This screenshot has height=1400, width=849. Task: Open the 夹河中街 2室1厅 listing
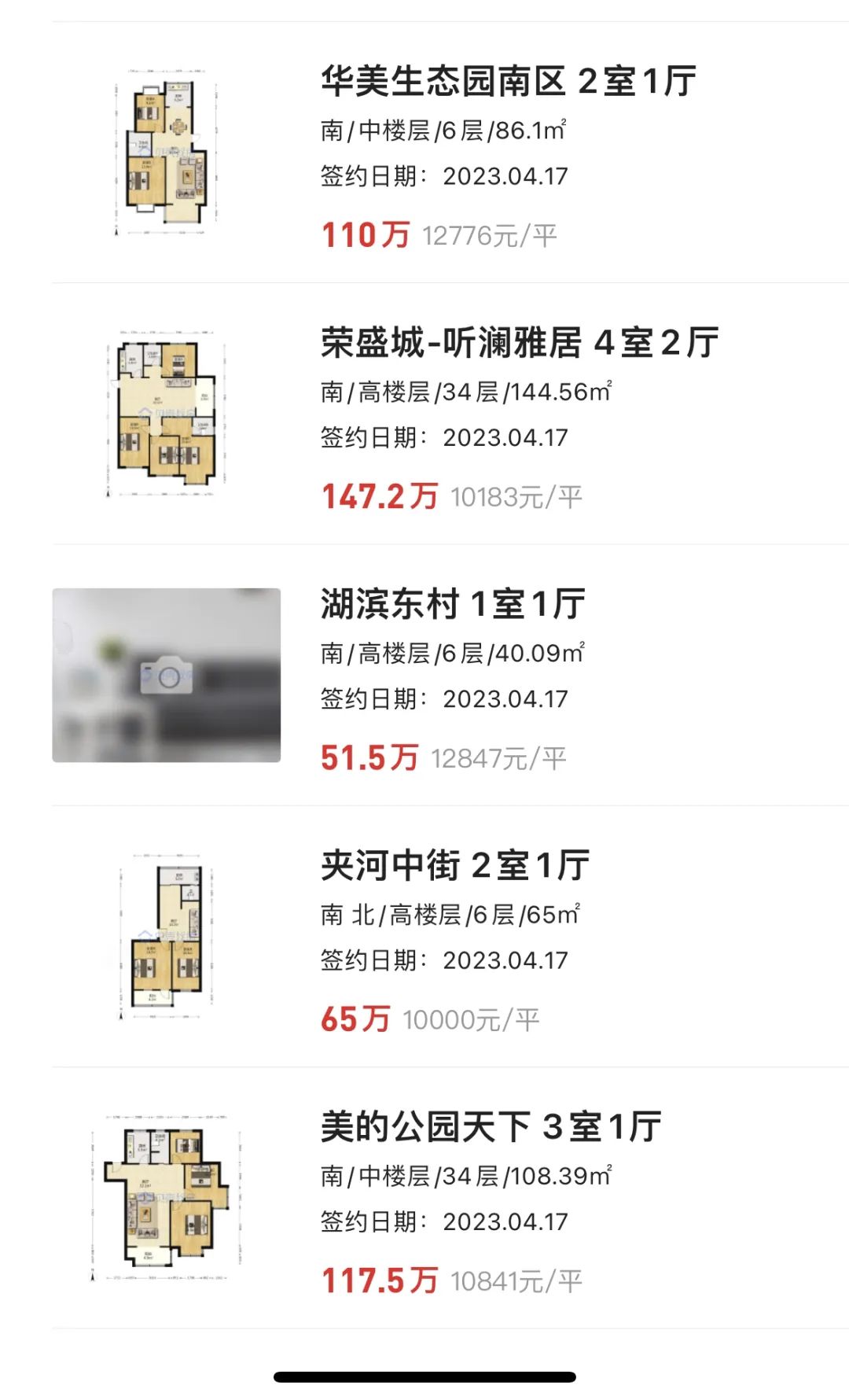click(450, 936)
